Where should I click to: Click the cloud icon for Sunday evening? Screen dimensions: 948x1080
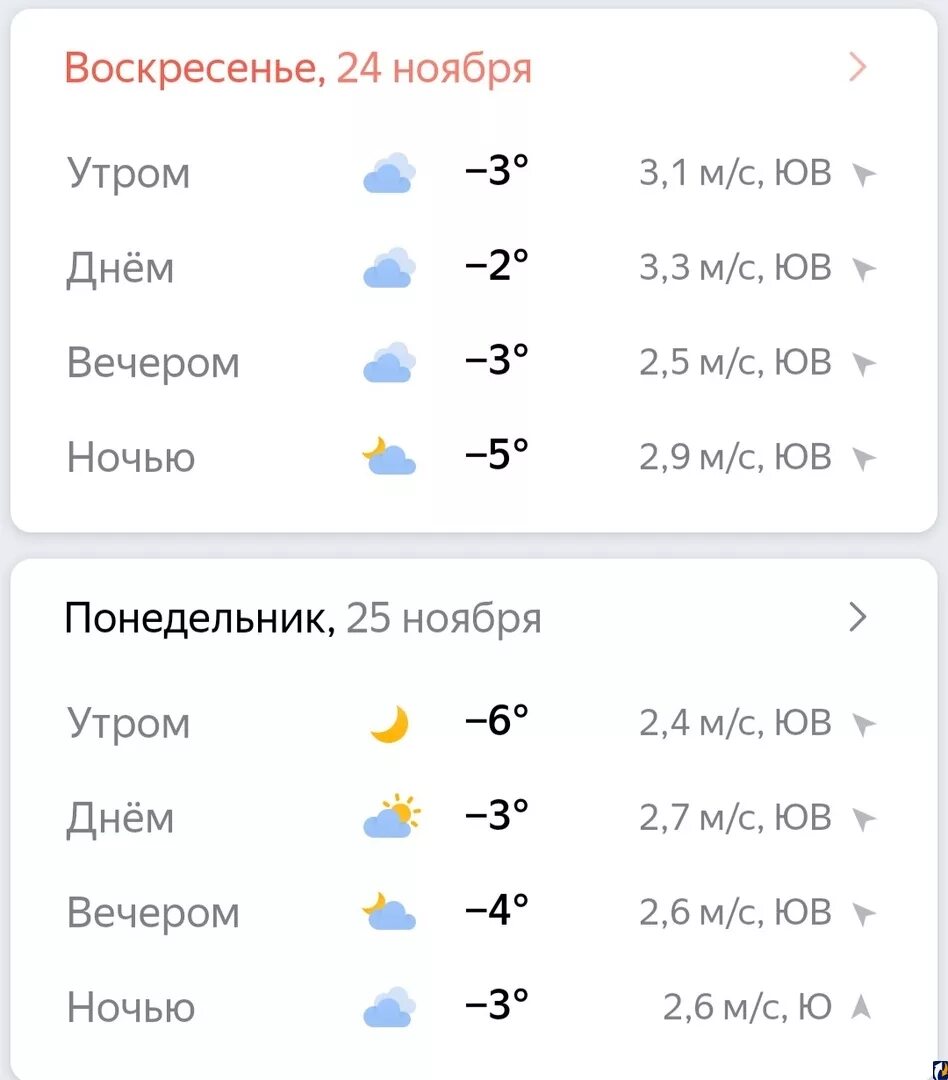[x=388, y=362]
